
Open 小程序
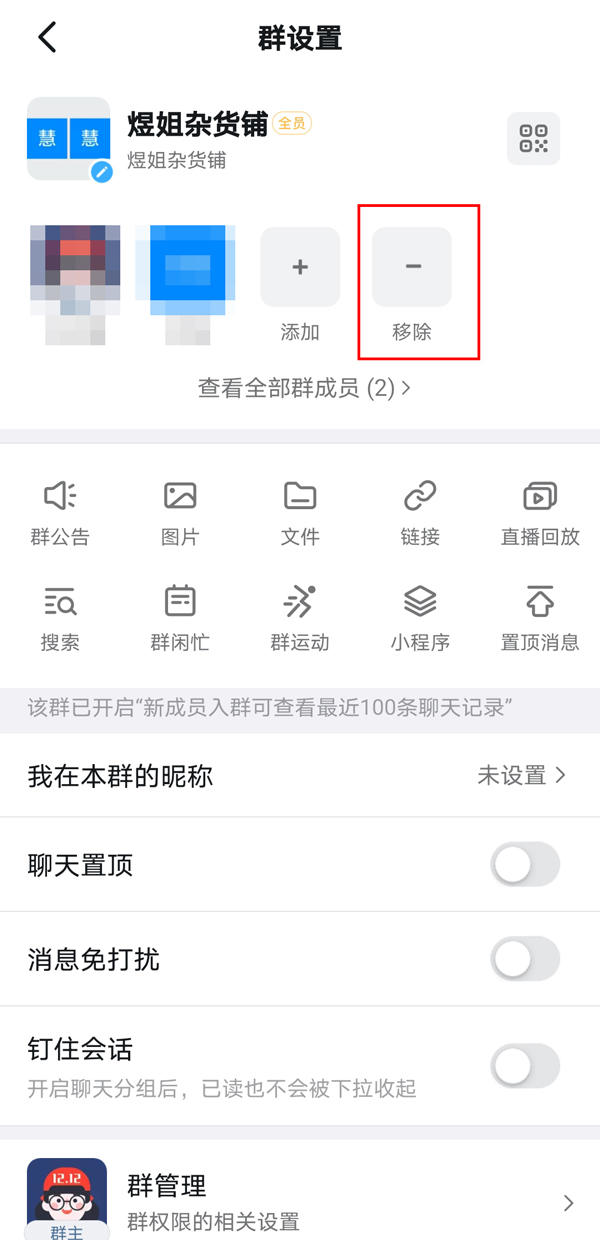420,618
